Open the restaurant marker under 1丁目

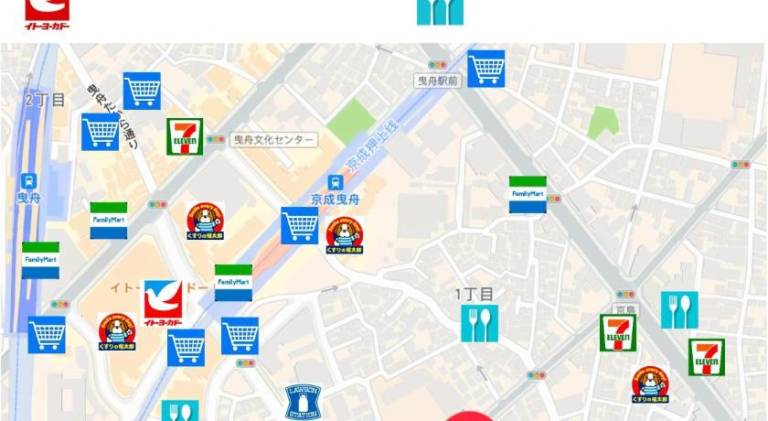pyautogui.click(x=479, y=323)
